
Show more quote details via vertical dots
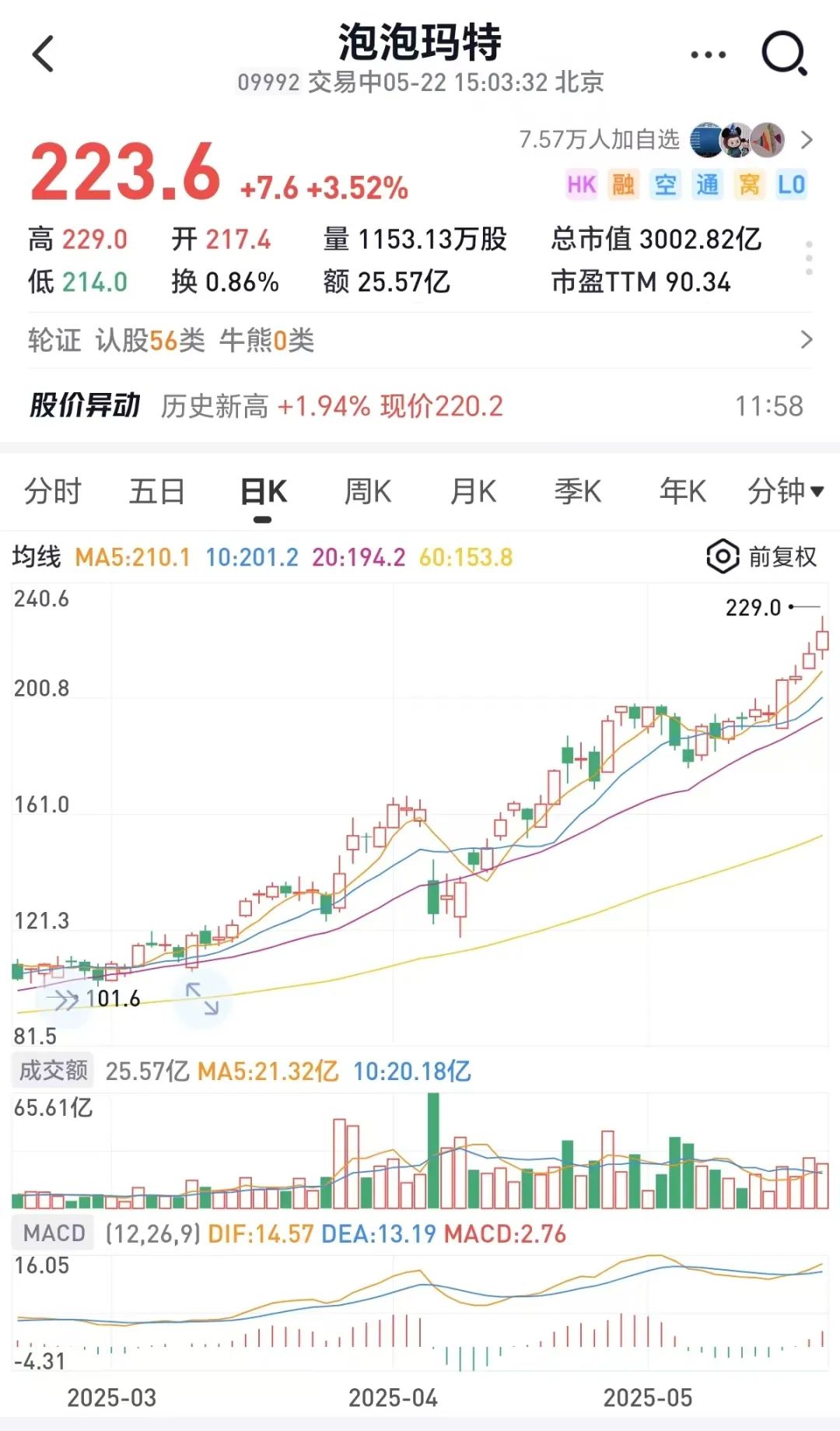(x=809, y=258)
